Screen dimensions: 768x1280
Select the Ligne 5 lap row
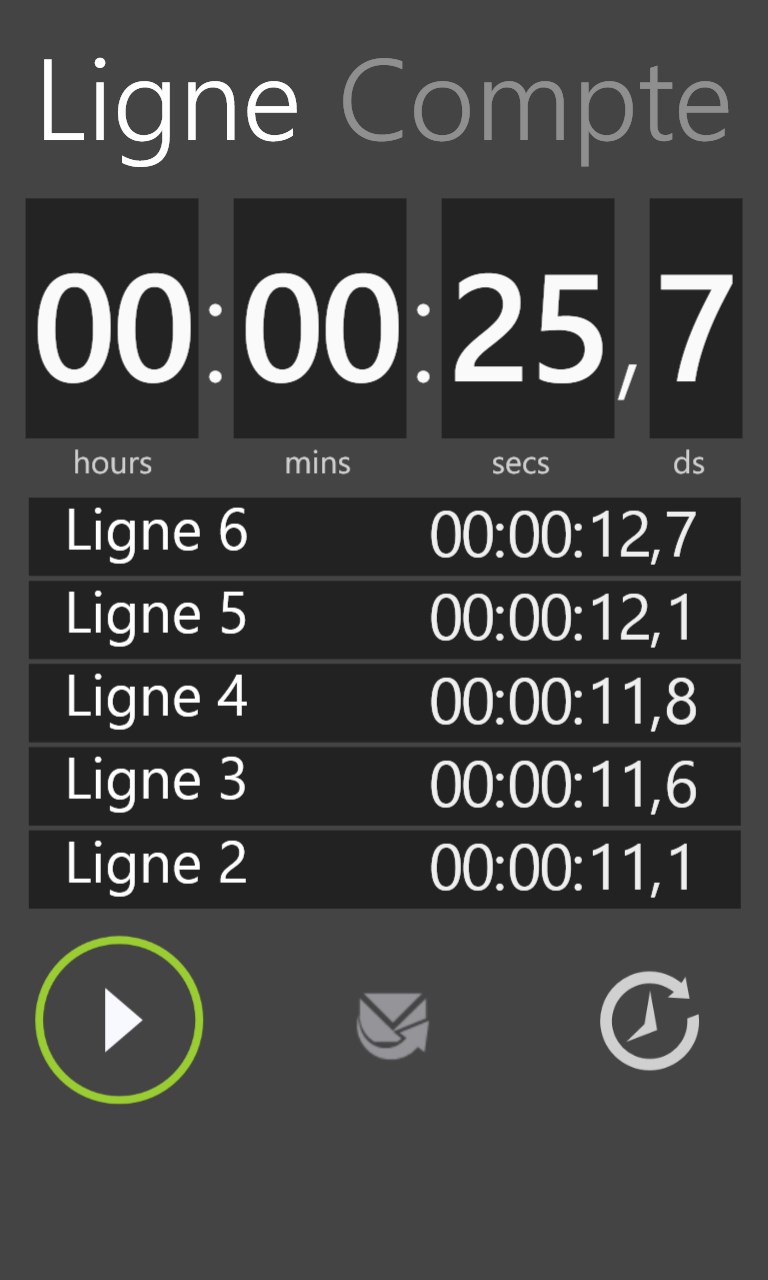point(384,619)
